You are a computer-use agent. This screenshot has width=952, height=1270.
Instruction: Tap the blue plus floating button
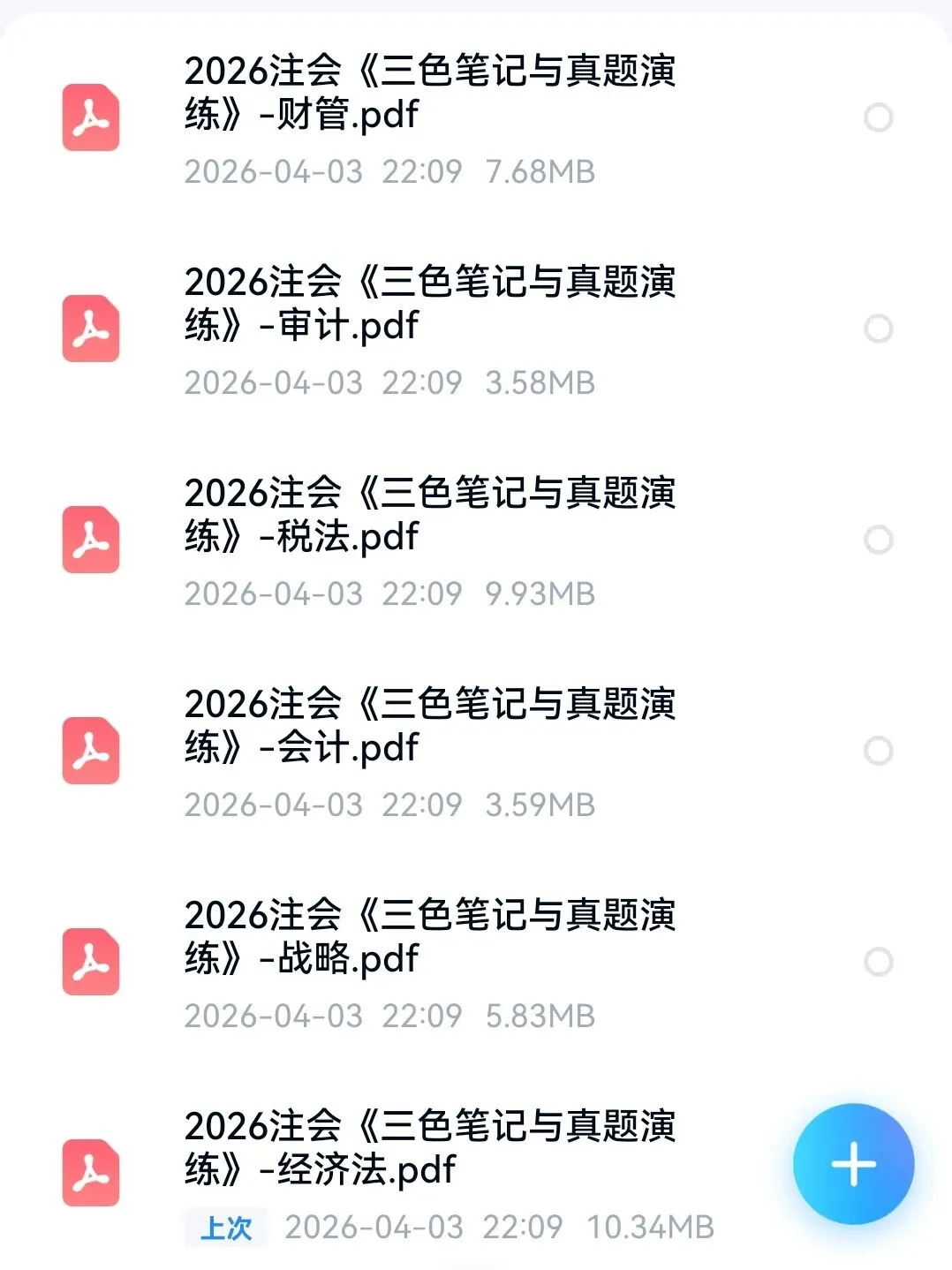coord(853,1164)
